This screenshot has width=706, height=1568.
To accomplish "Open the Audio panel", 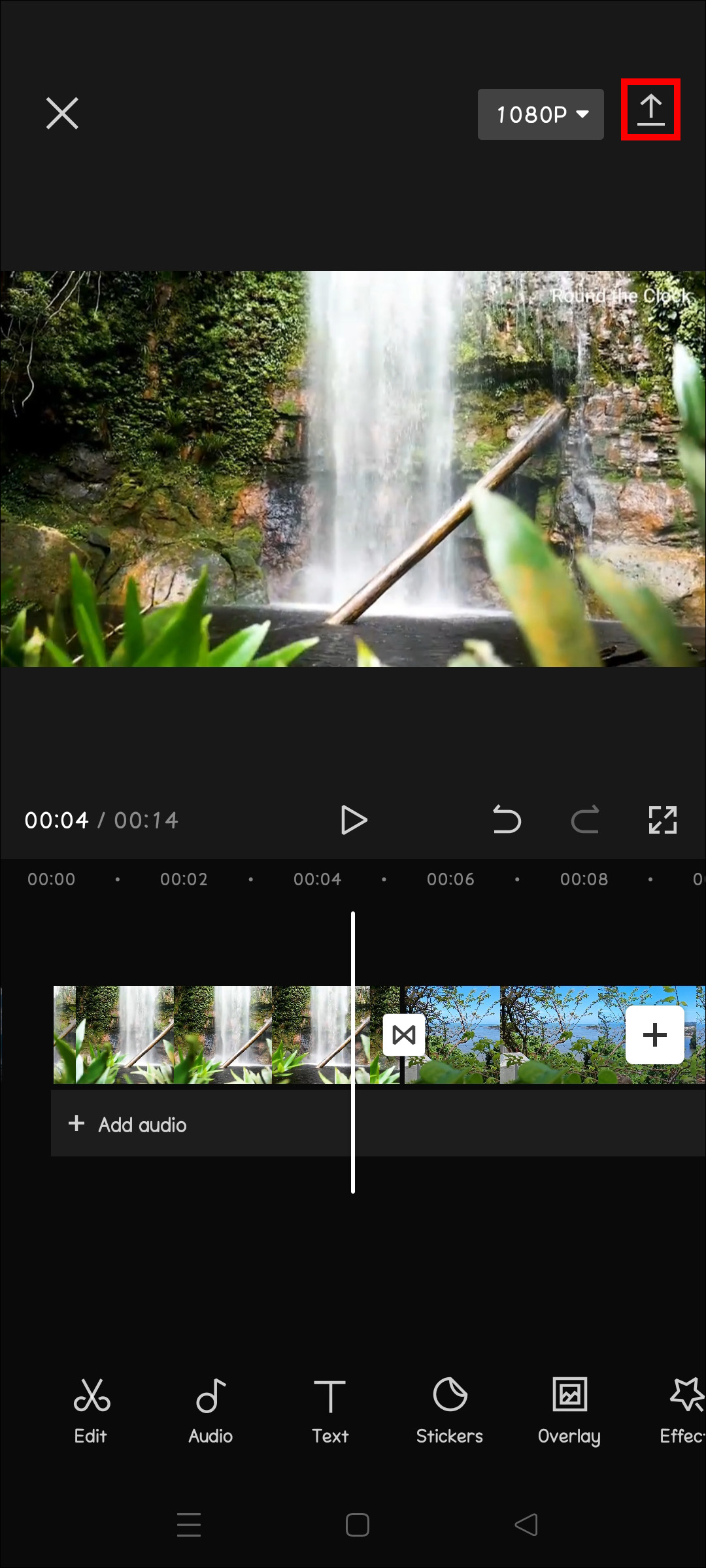I will click(x=210, y=1411).
